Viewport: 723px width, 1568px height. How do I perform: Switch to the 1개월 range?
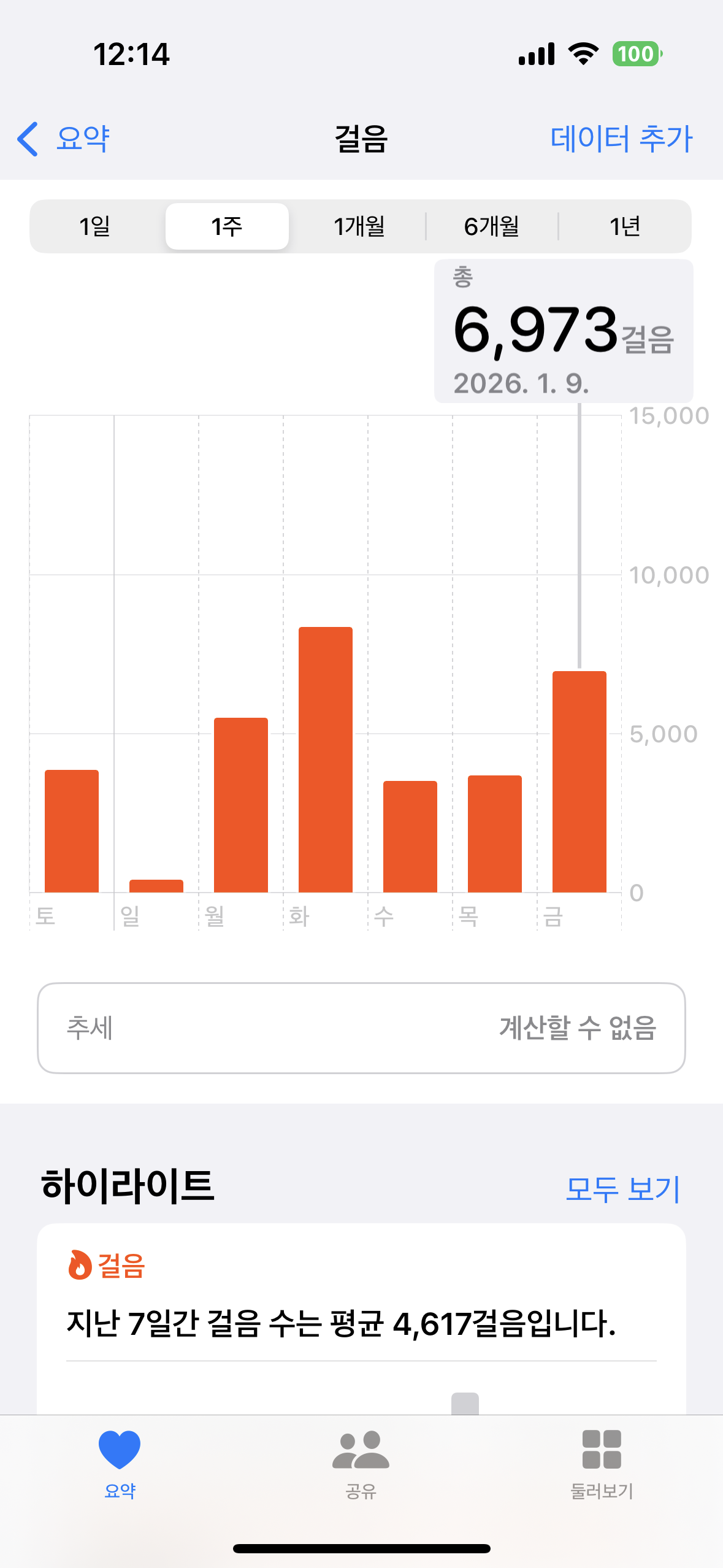[x=359, y=226]
